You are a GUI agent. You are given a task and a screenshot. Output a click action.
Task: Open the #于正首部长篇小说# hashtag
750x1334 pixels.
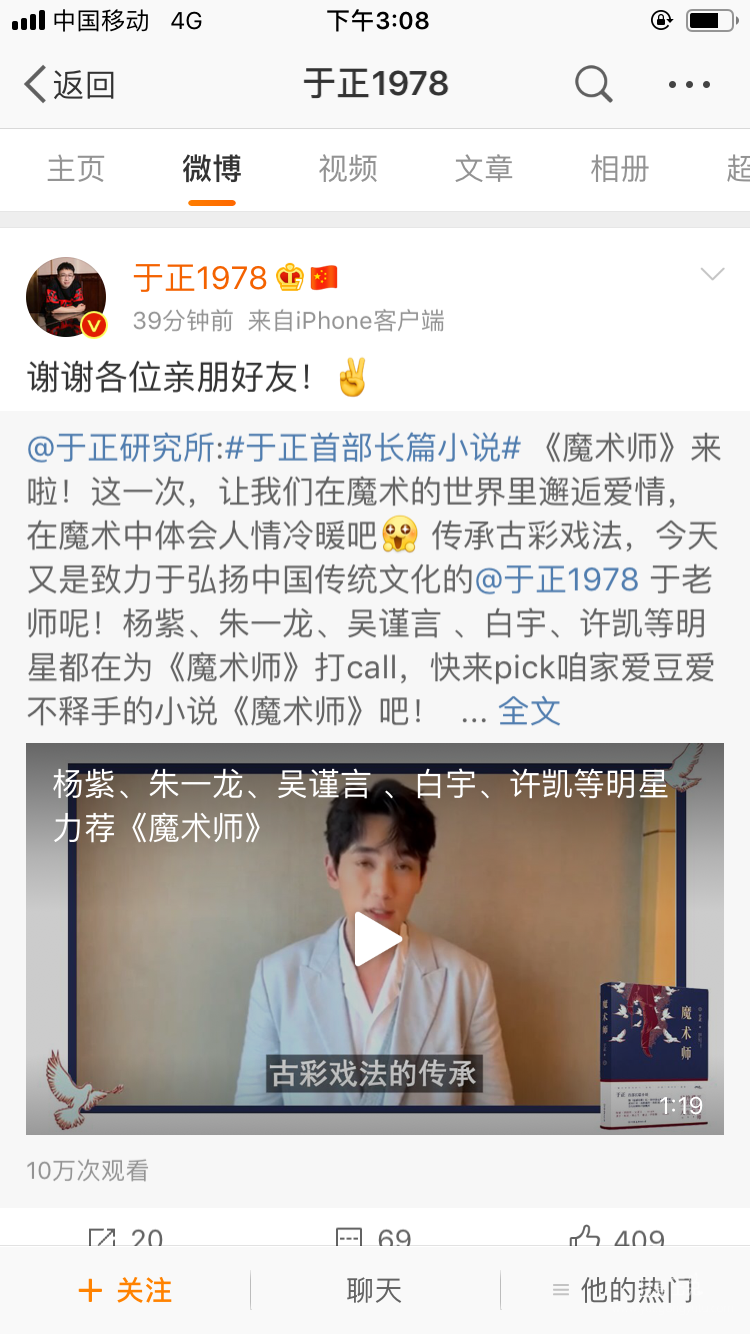tap(373, 449)
